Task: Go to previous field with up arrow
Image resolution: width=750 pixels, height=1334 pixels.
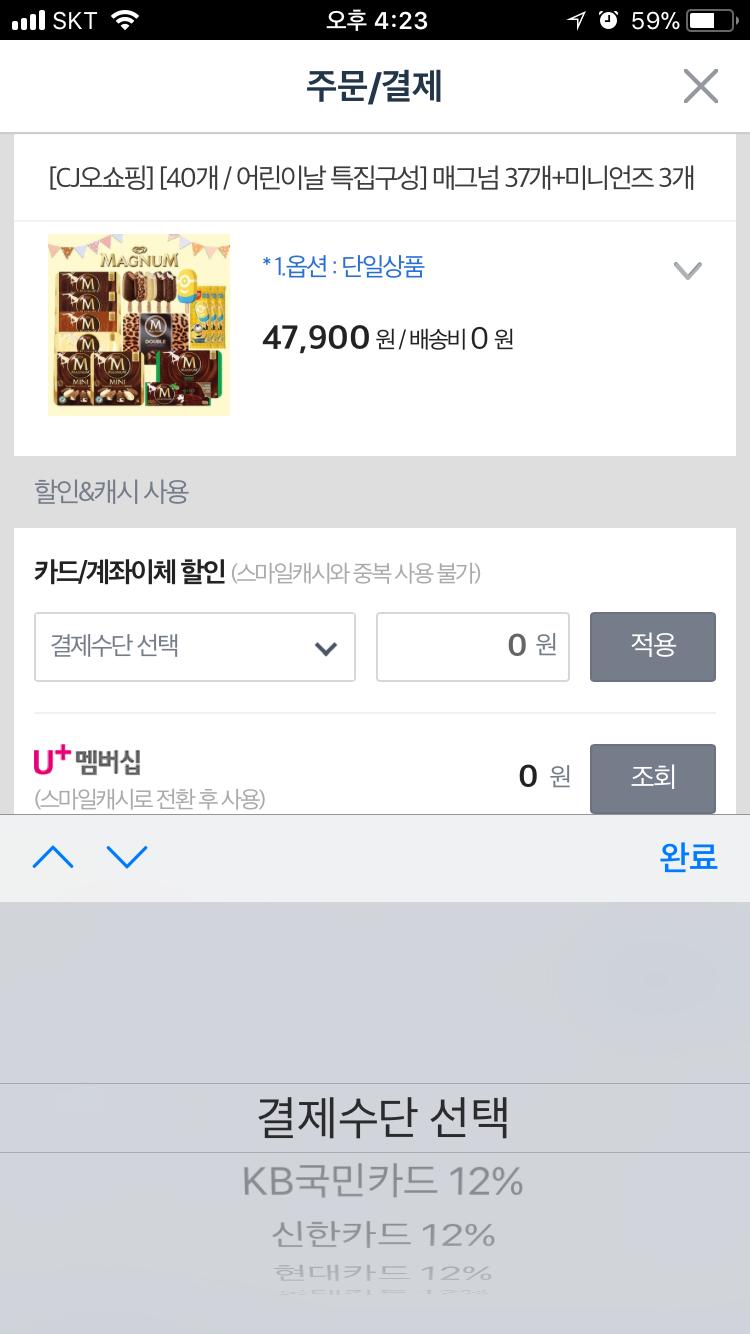Action: 53,857
